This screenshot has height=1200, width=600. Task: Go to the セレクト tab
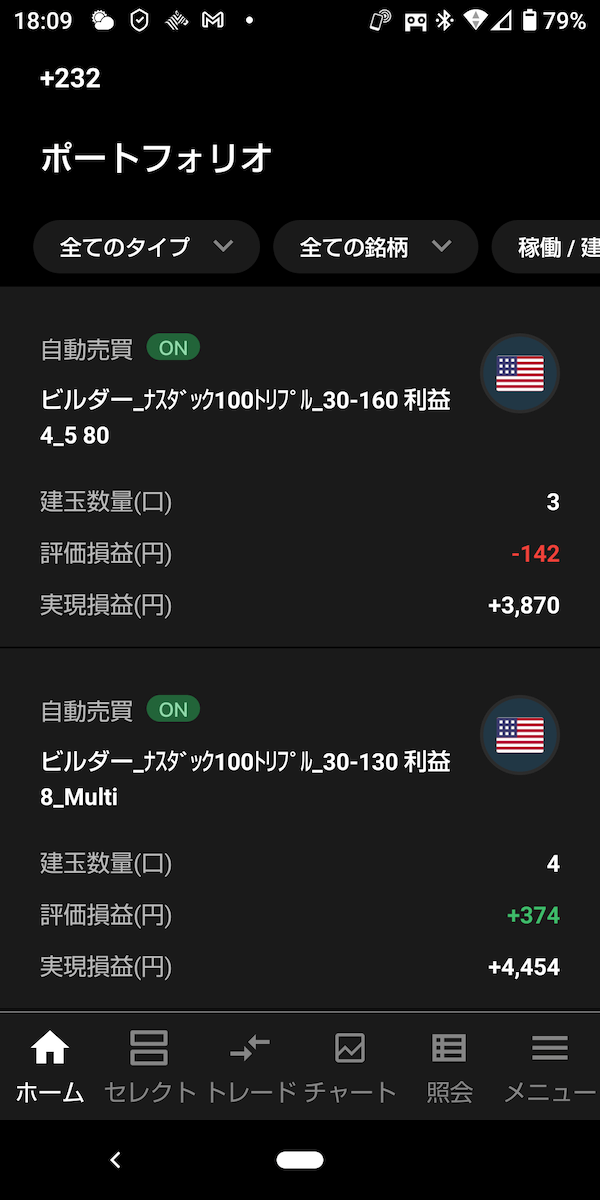click(x=150, y=1066)
